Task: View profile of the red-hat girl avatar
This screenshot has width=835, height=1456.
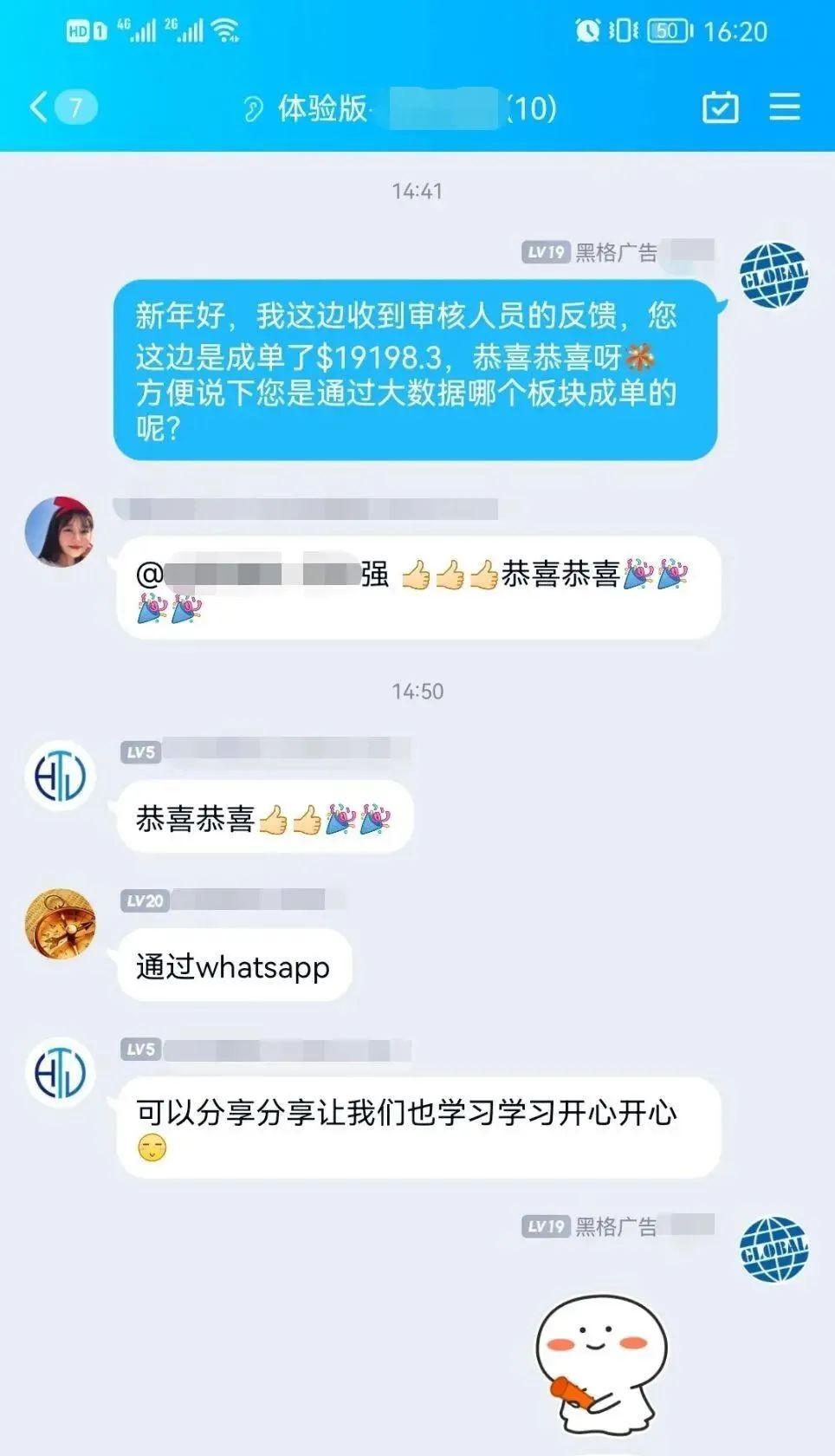Action: (x=60, y=532)
